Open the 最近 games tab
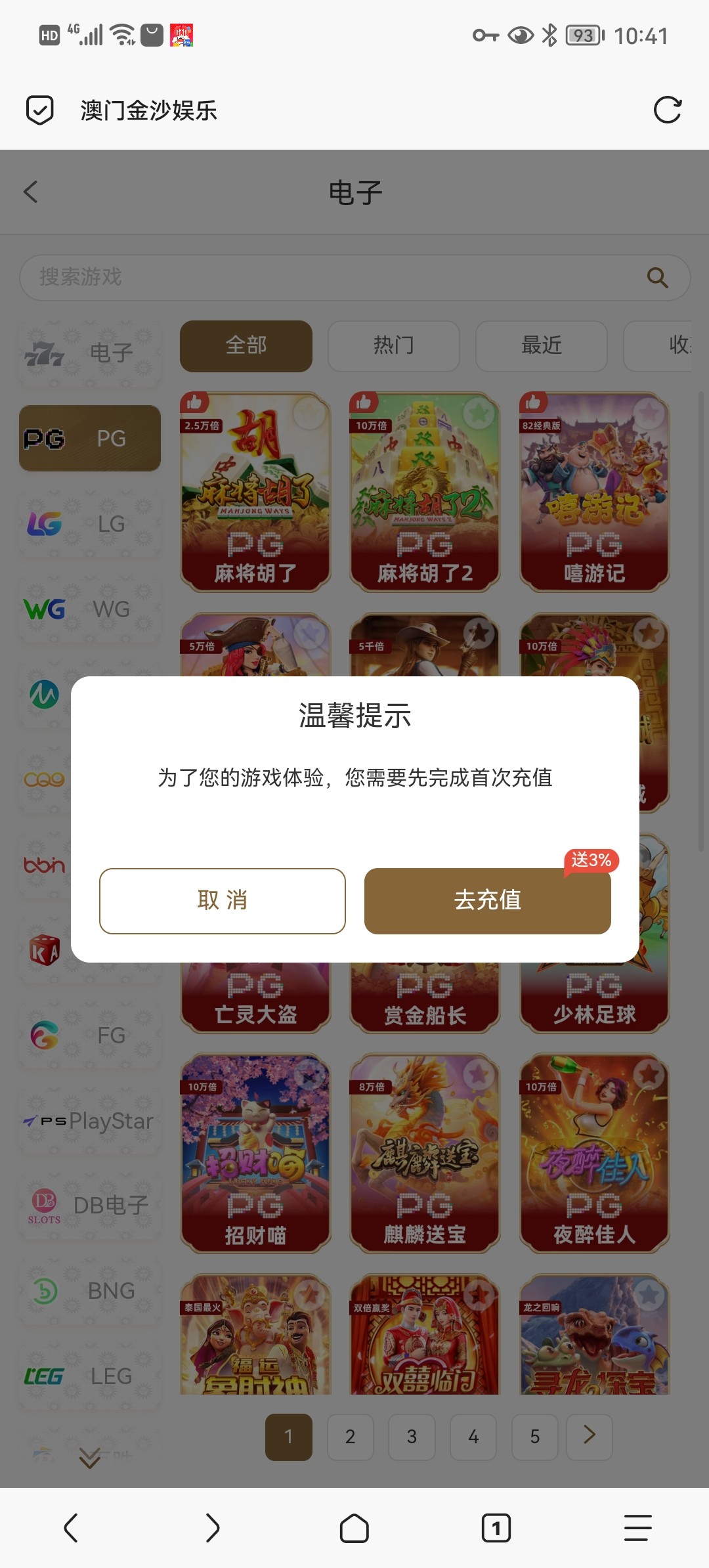The width and height of the screenshot is (709, 1568). (x=541, y=346)
